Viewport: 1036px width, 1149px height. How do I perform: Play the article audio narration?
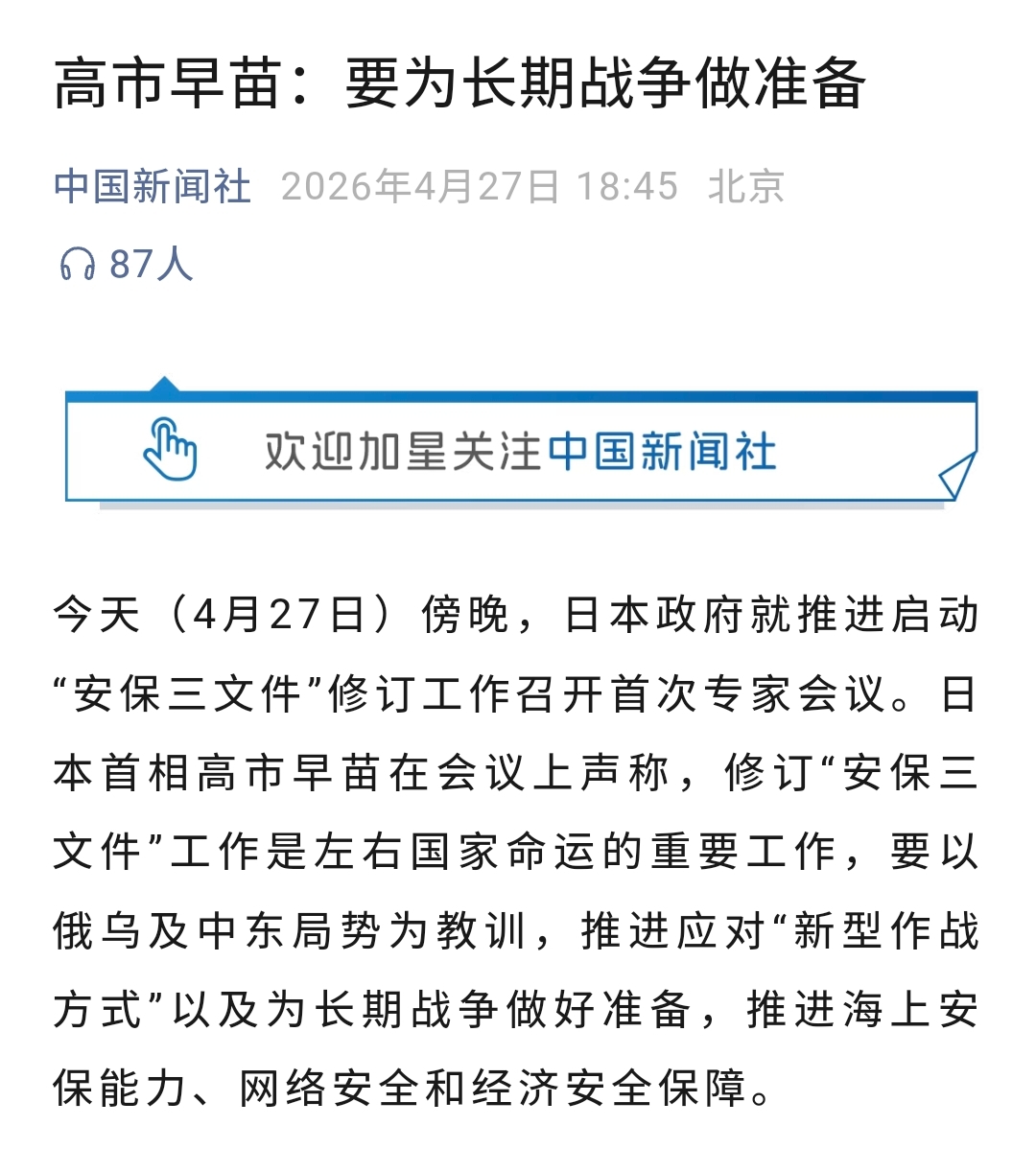(78, 264)
